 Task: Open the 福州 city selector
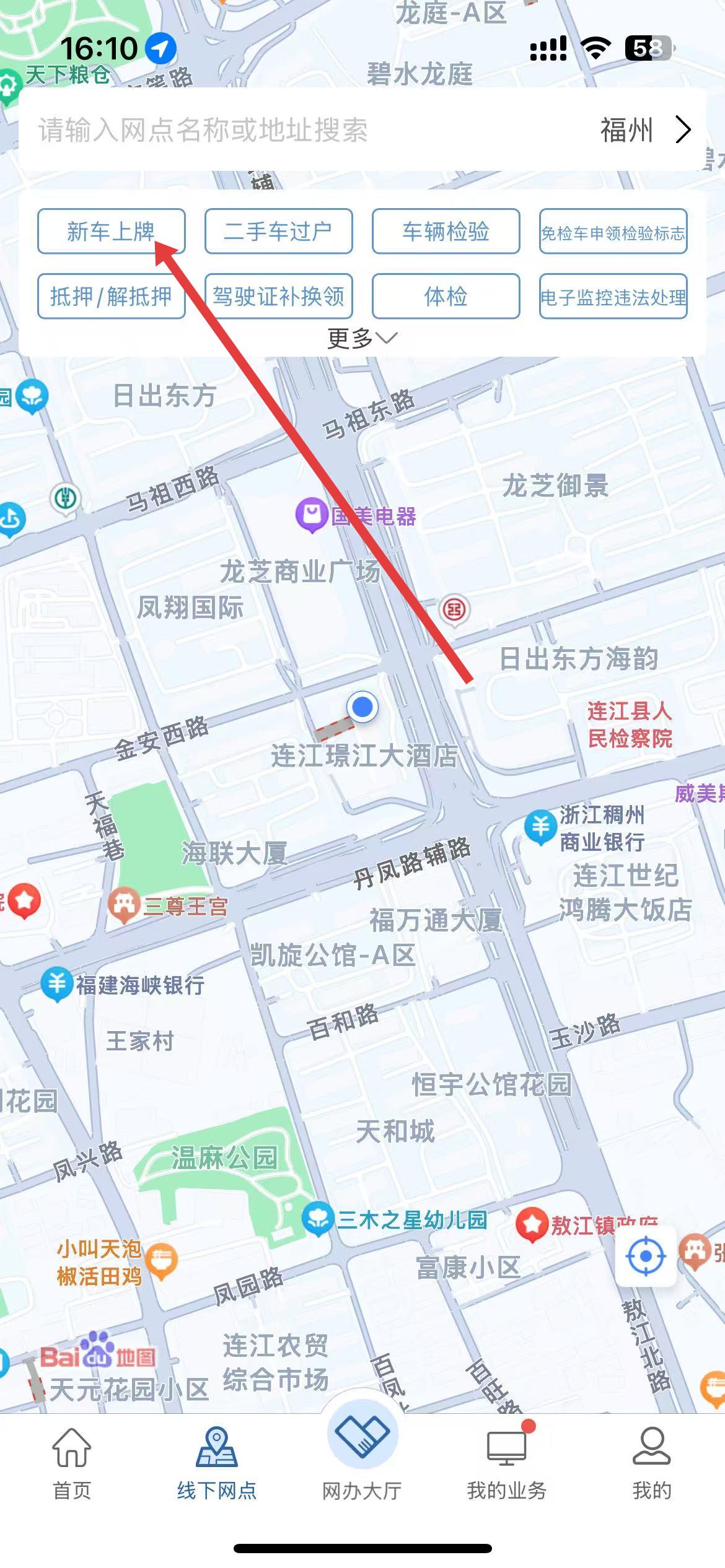pos(644,130)
